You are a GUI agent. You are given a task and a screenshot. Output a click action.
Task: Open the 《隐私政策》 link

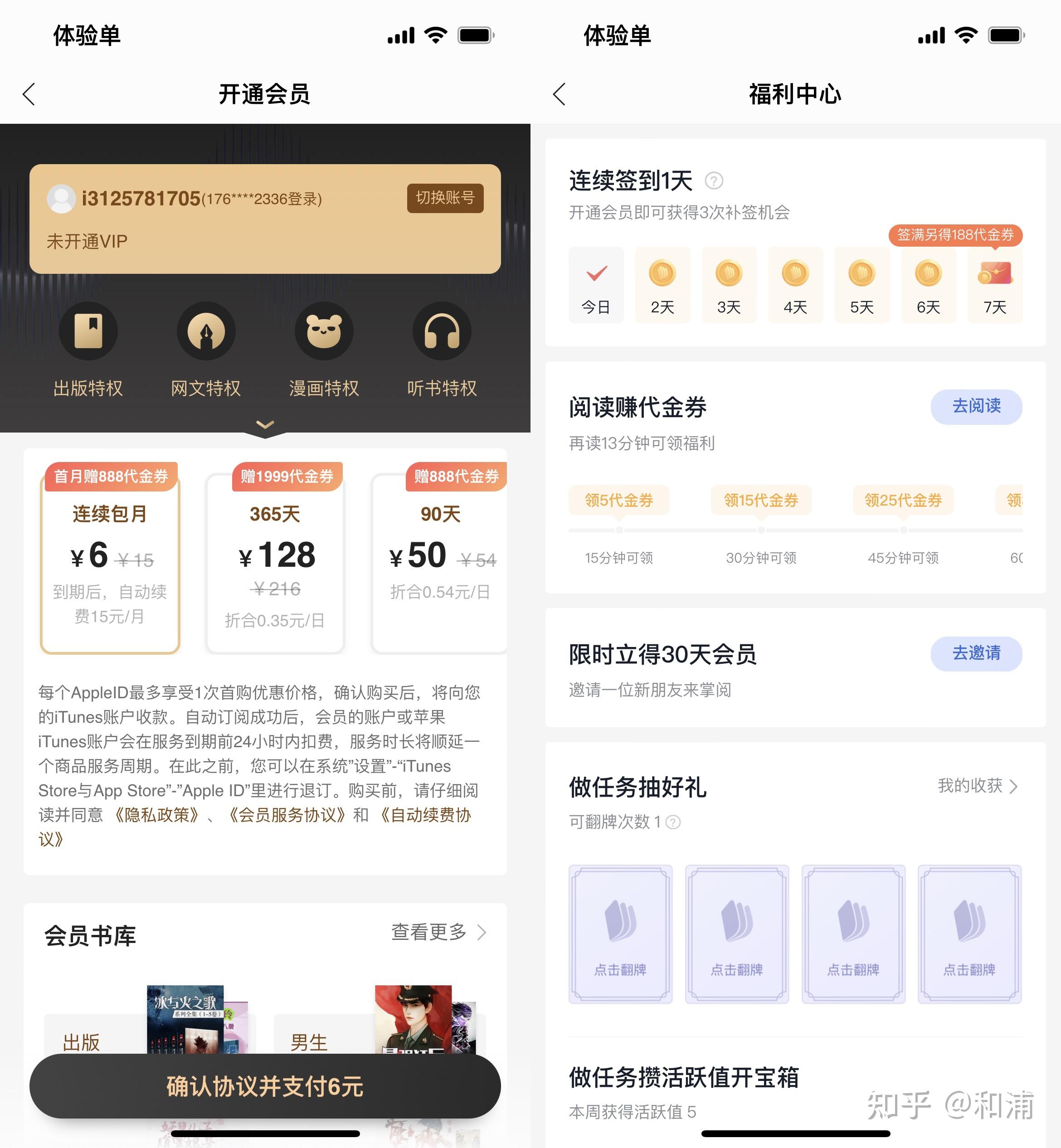point(156,815)
